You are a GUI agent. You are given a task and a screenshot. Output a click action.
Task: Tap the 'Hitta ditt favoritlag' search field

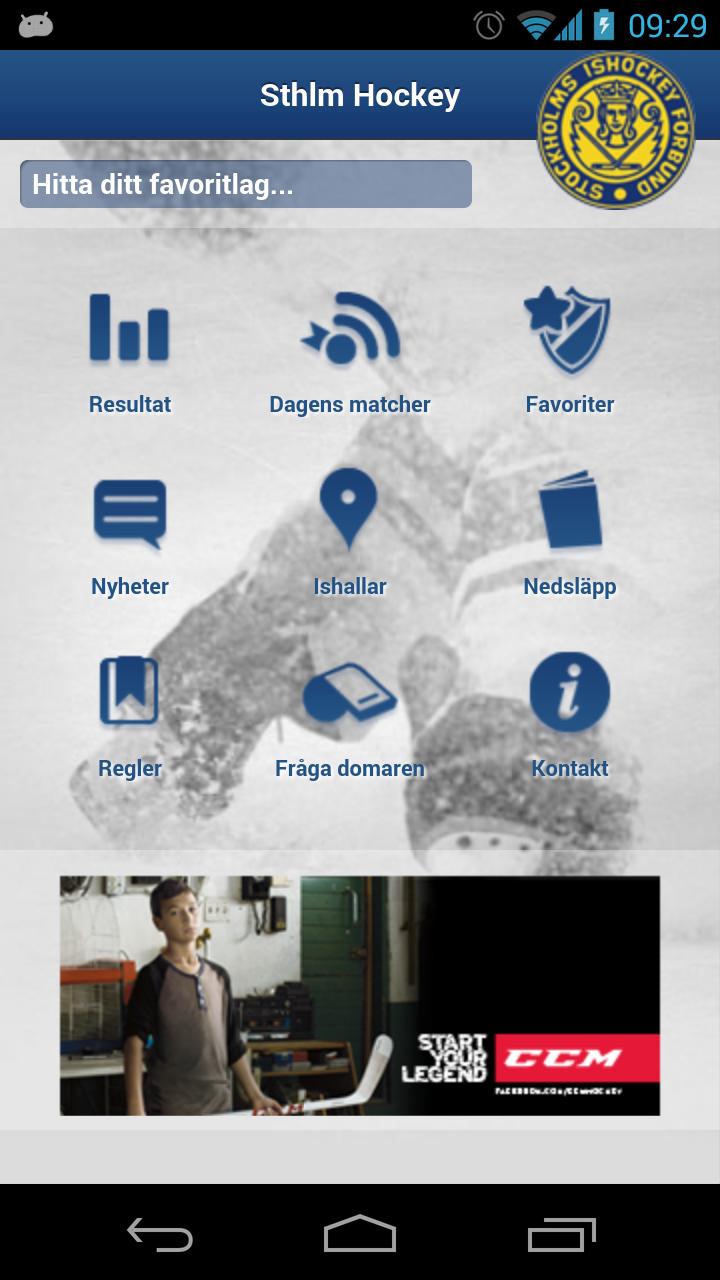pyautogui.click(x=245, y=184)
